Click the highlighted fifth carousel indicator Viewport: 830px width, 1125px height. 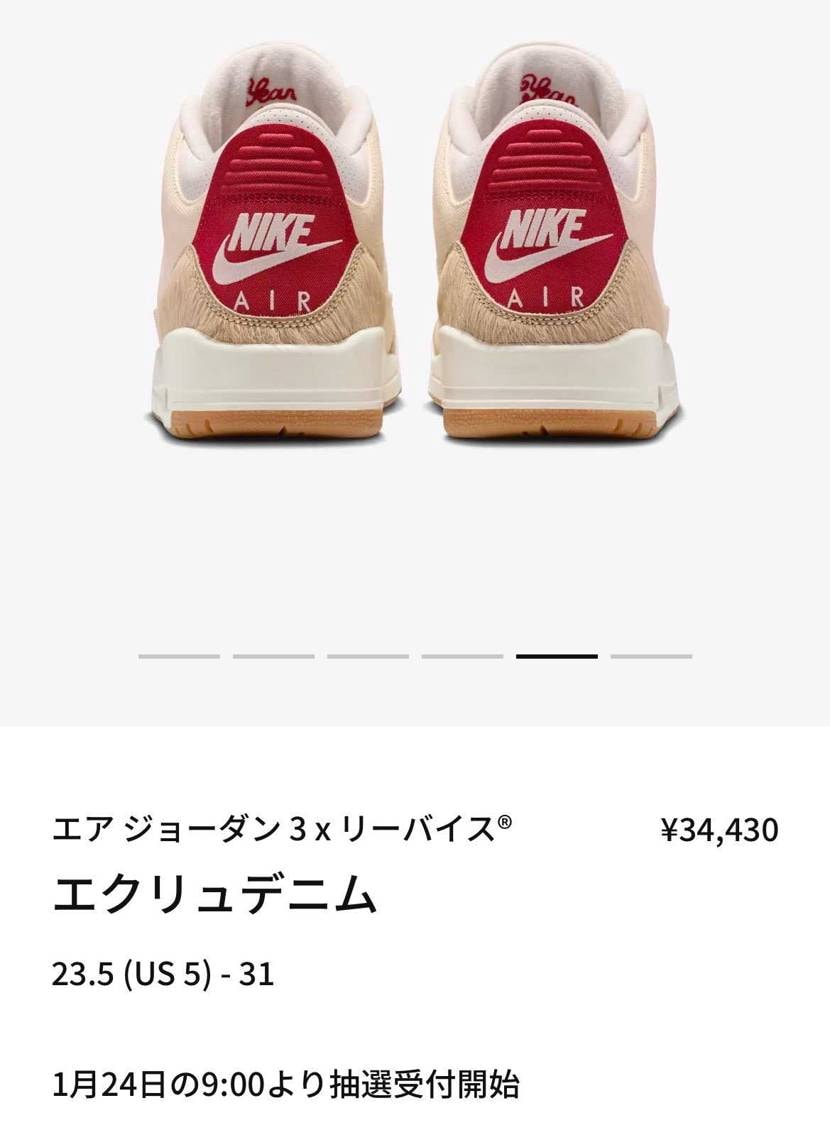click(555, 657)
